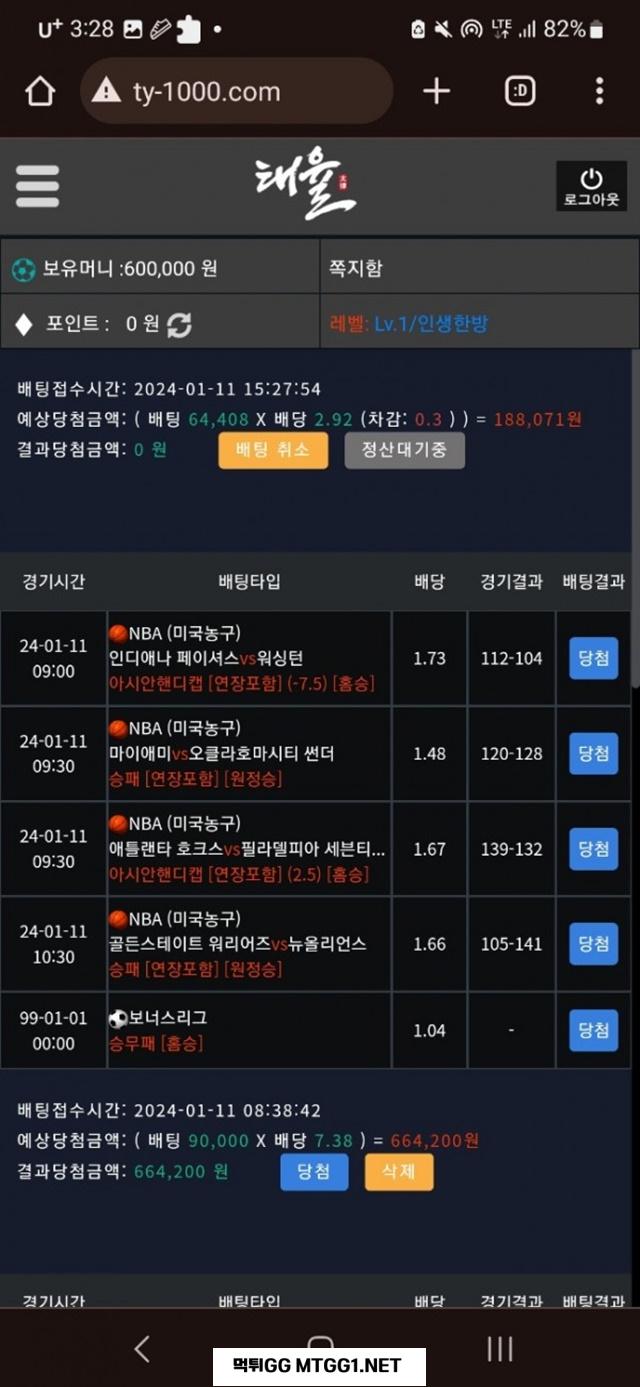Image resolution: width=640 pixels, height=1387 pixels.
Task: Tap 당첨 for Miami vs Oklahoma City
Action: (593, 753)
